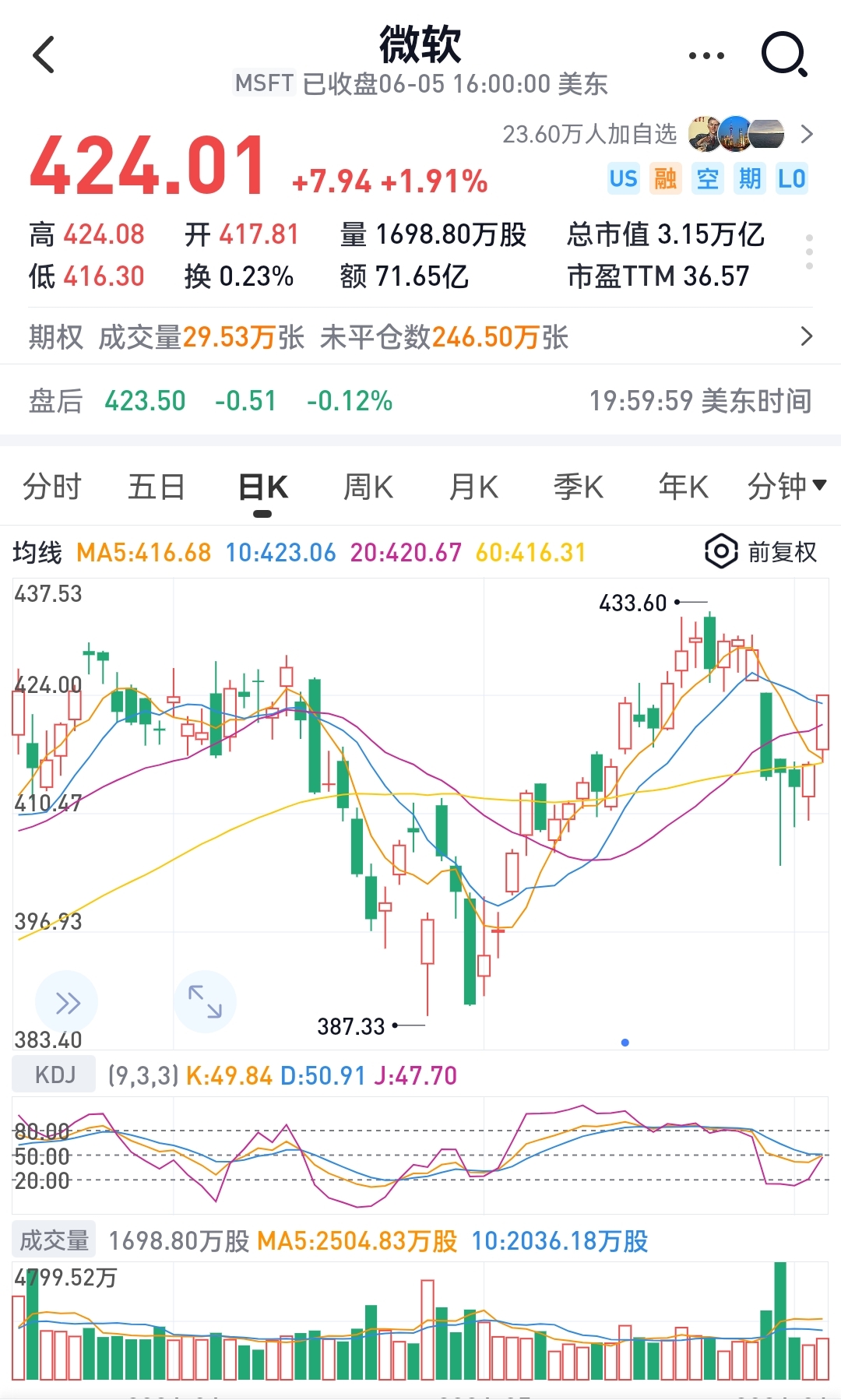Click the 前复权 price adjustment icon

720,551
